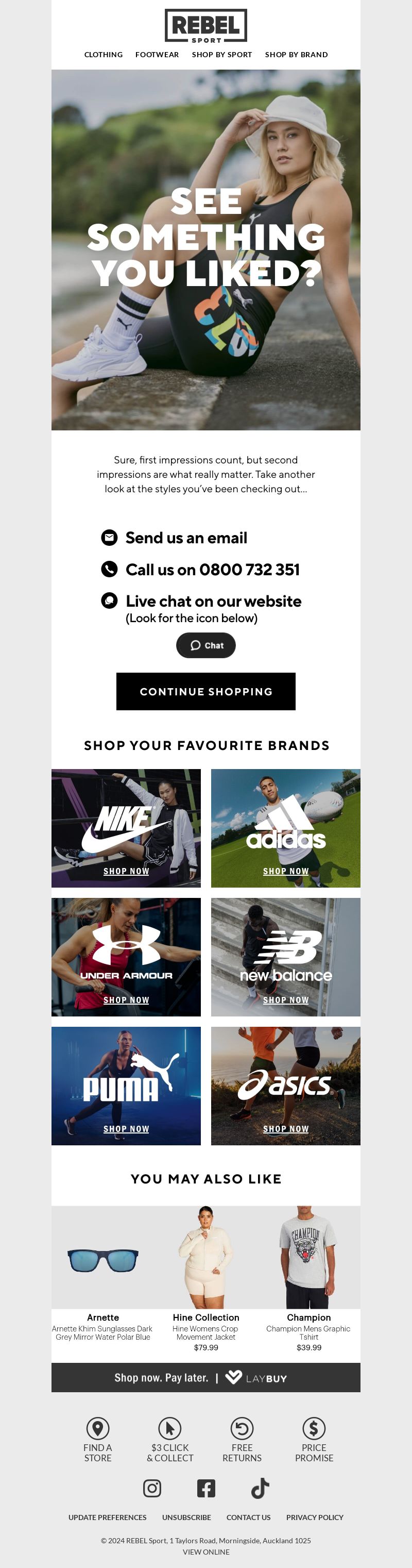
Task: View the Arnette Khim sunglasses product
Action: [103, 1260]
